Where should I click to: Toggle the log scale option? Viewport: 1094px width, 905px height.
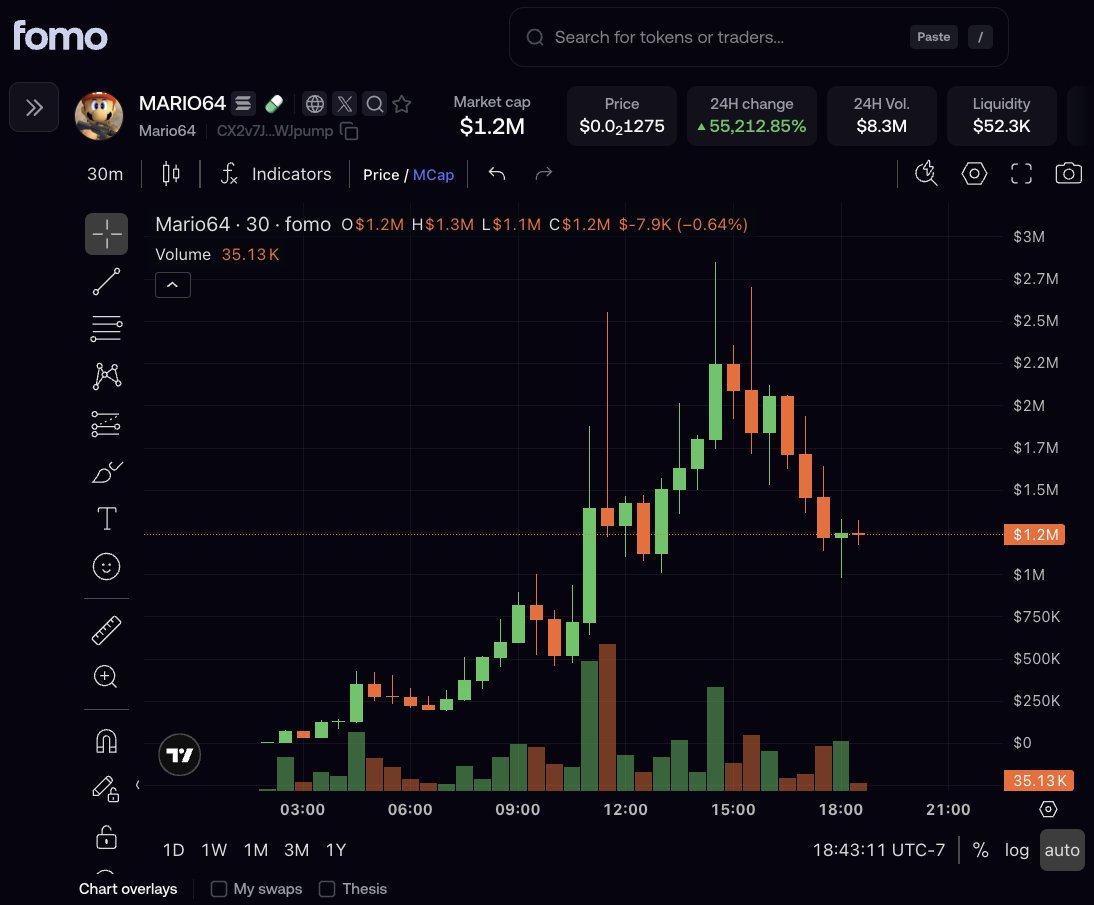tap(1017, 850)
